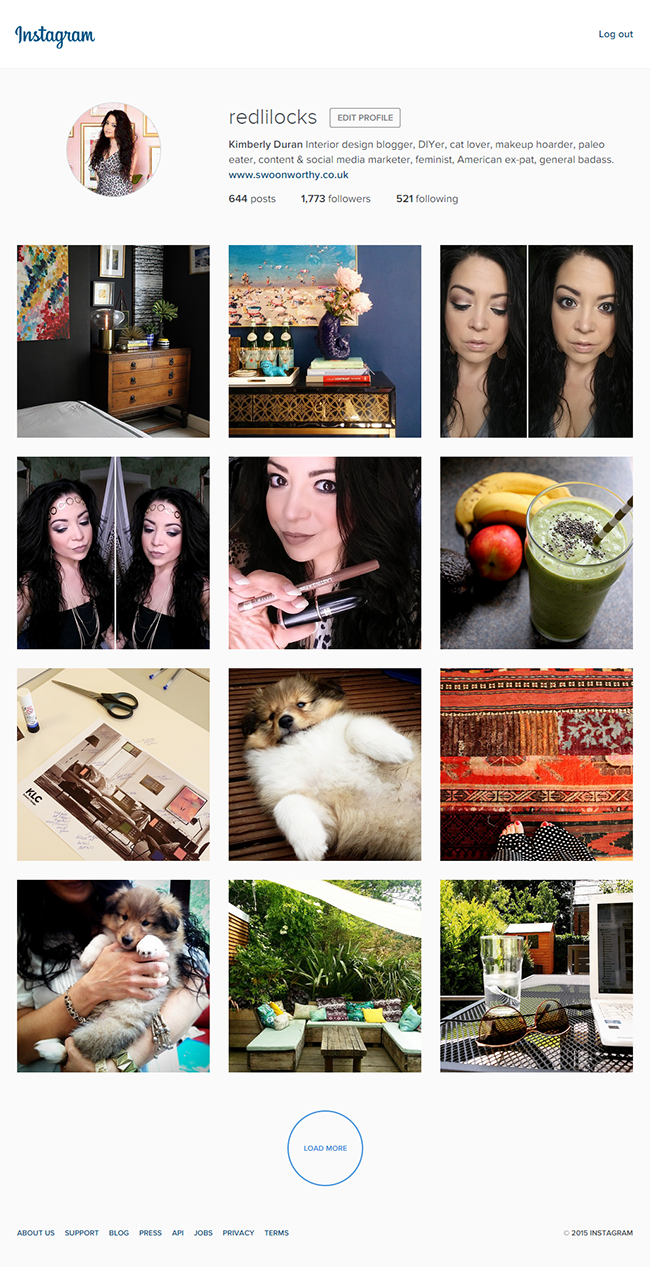This screenshot has width=650, height=1267.
Task: Log out of the account
Action: click(615, 34)
